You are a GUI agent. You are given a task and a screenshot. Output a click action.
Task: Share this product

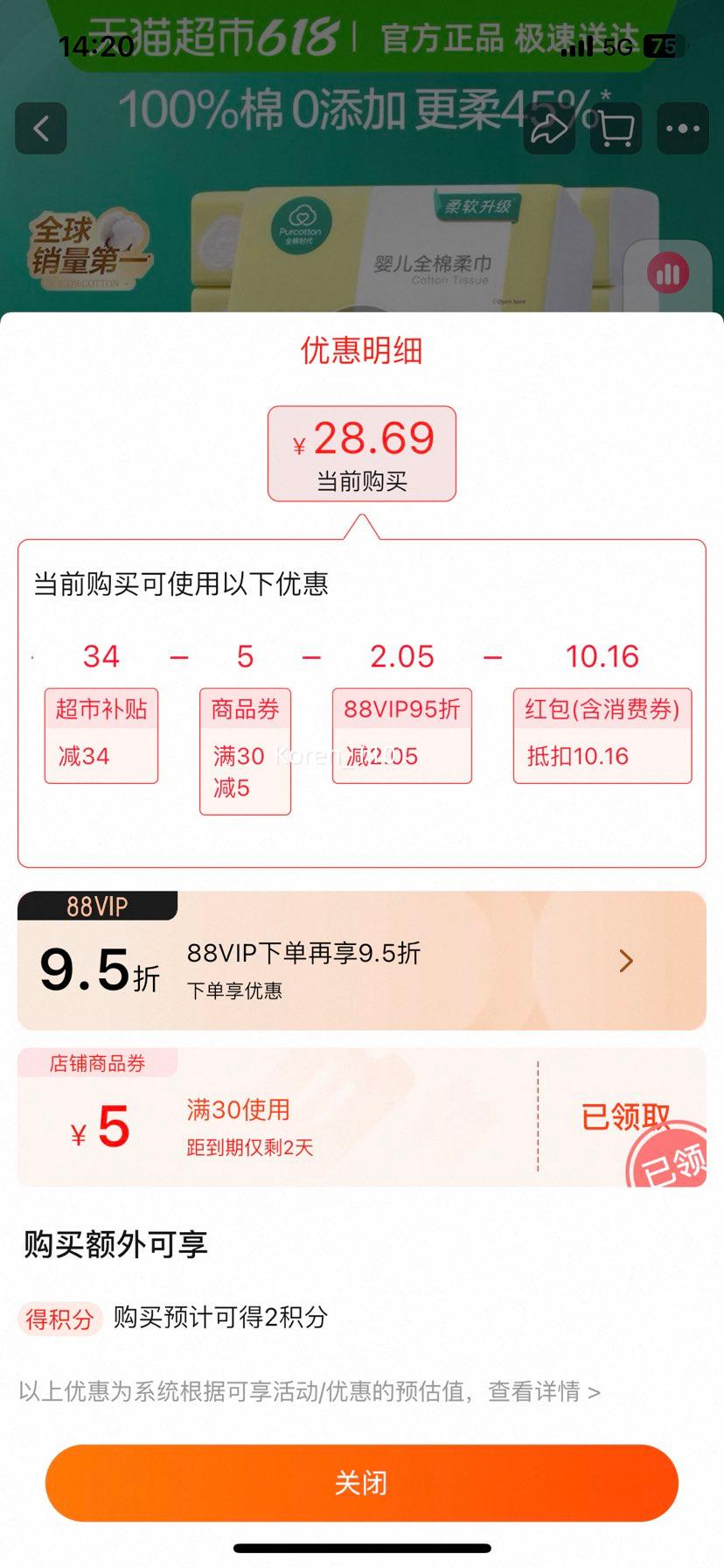(549, 129)
